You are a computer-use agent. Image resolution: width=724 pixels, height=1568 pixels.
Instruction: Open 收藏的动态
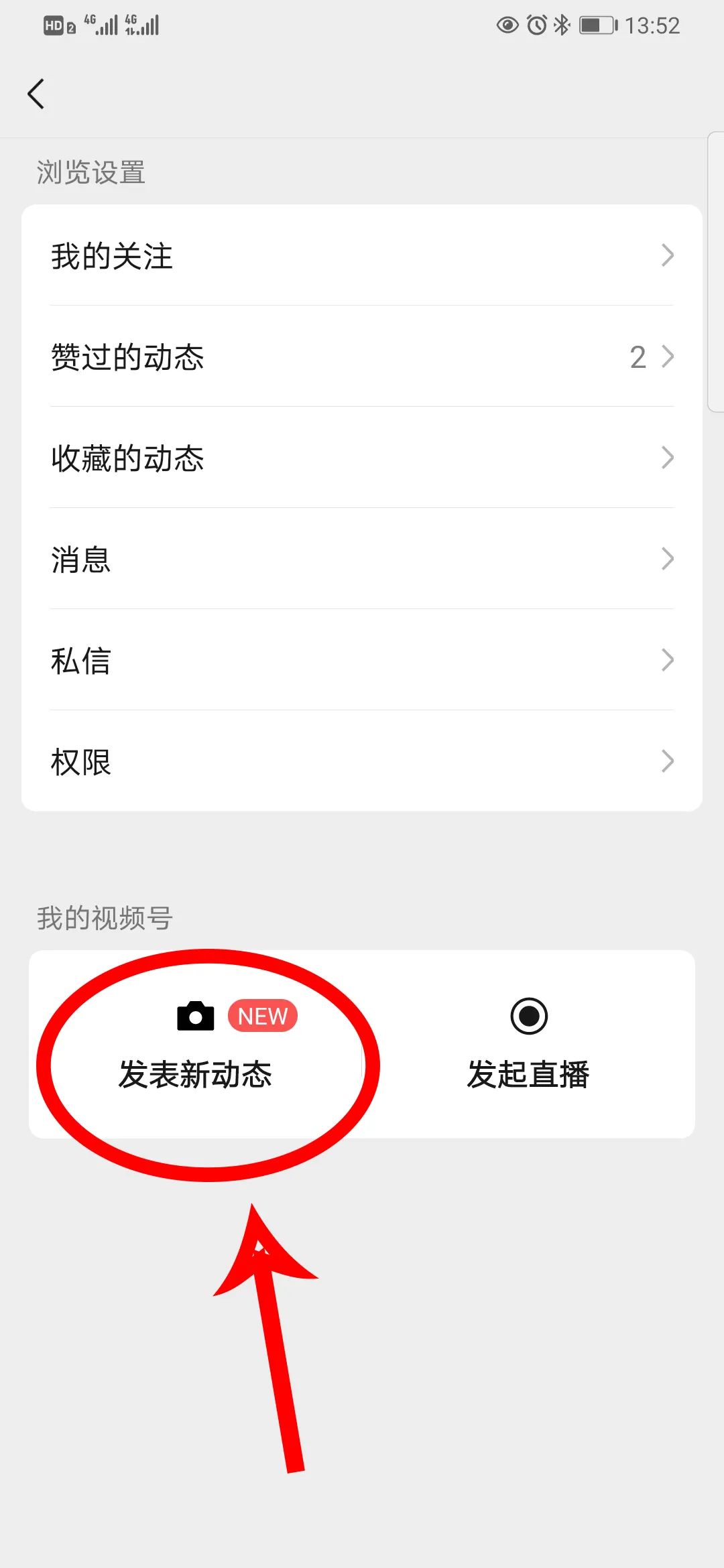362,458
